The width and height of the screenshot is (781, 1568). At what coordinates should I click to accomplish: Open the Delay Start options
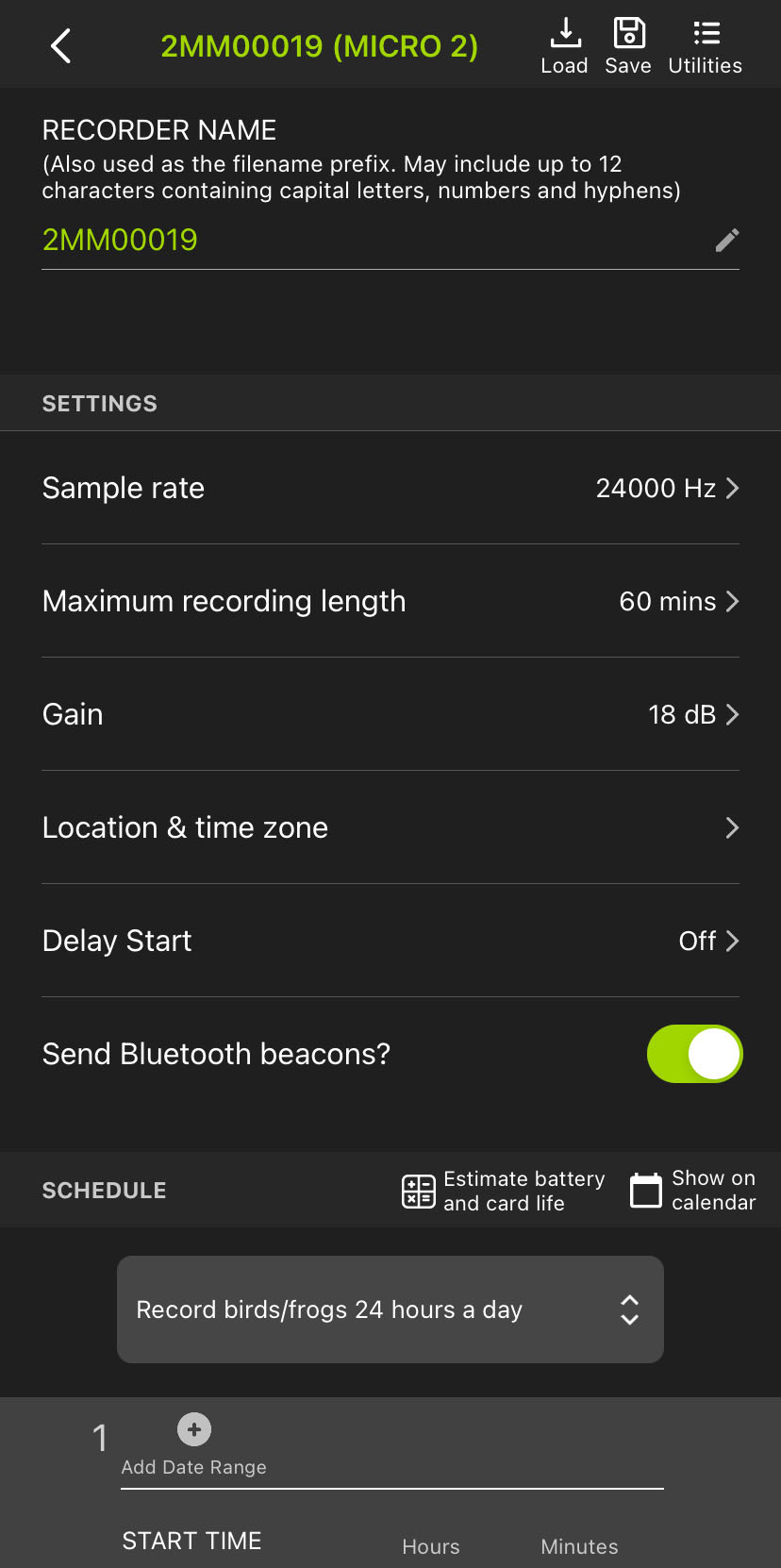[x=390, y=941]
